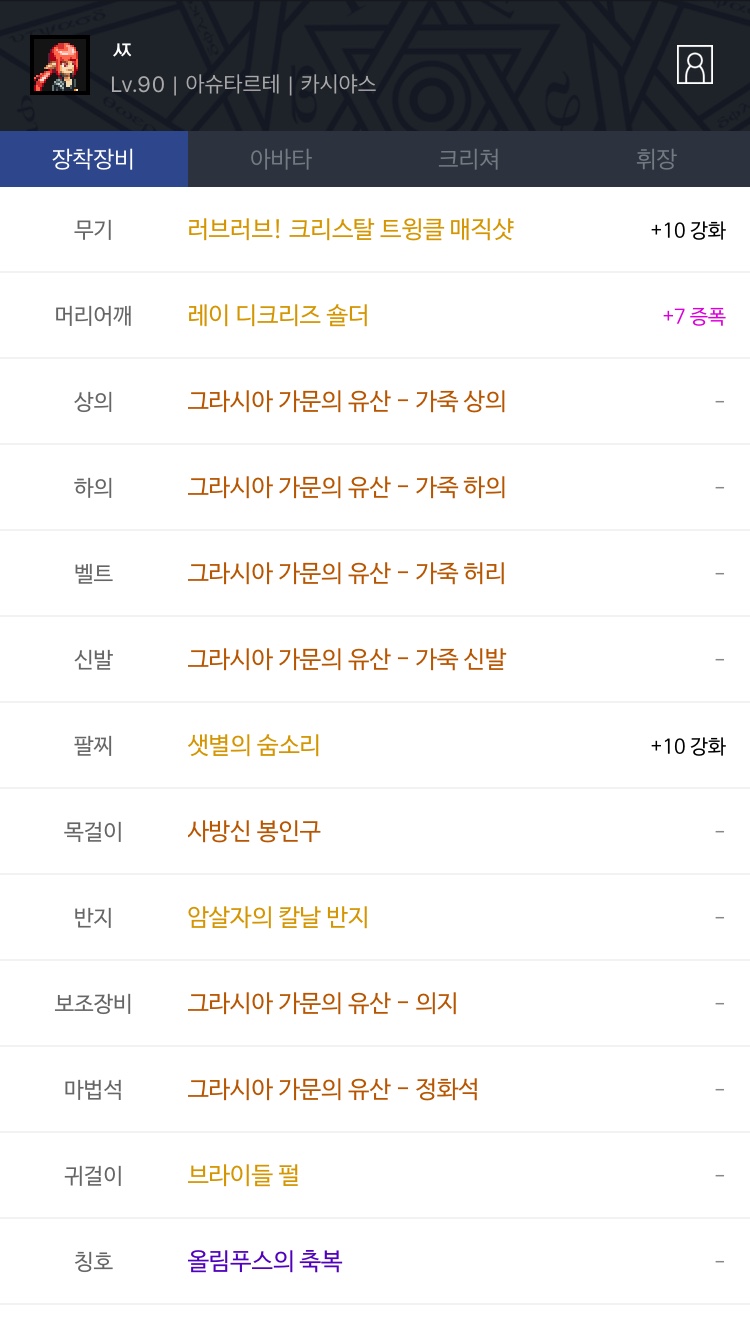Viewport: 750px width, 1334px height.
Task: Open shoes item 가죽 신발
Action: (346, 660)
